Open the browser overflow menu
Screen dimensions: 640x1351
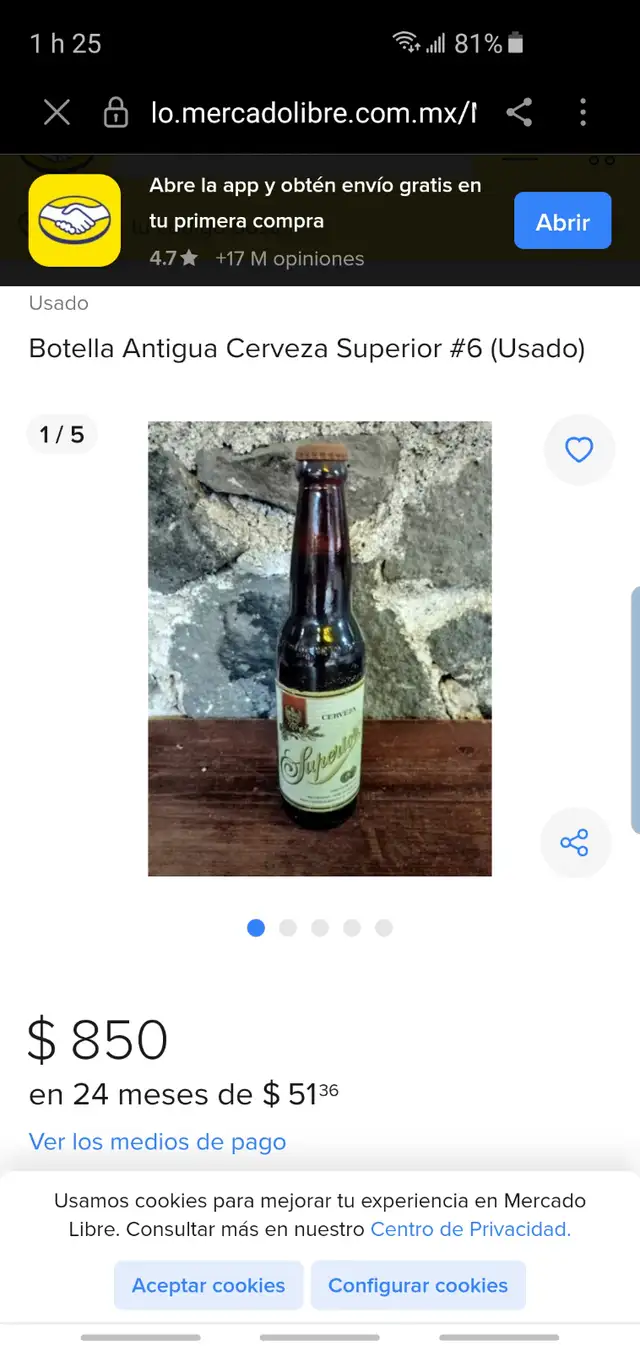[583, 113]
